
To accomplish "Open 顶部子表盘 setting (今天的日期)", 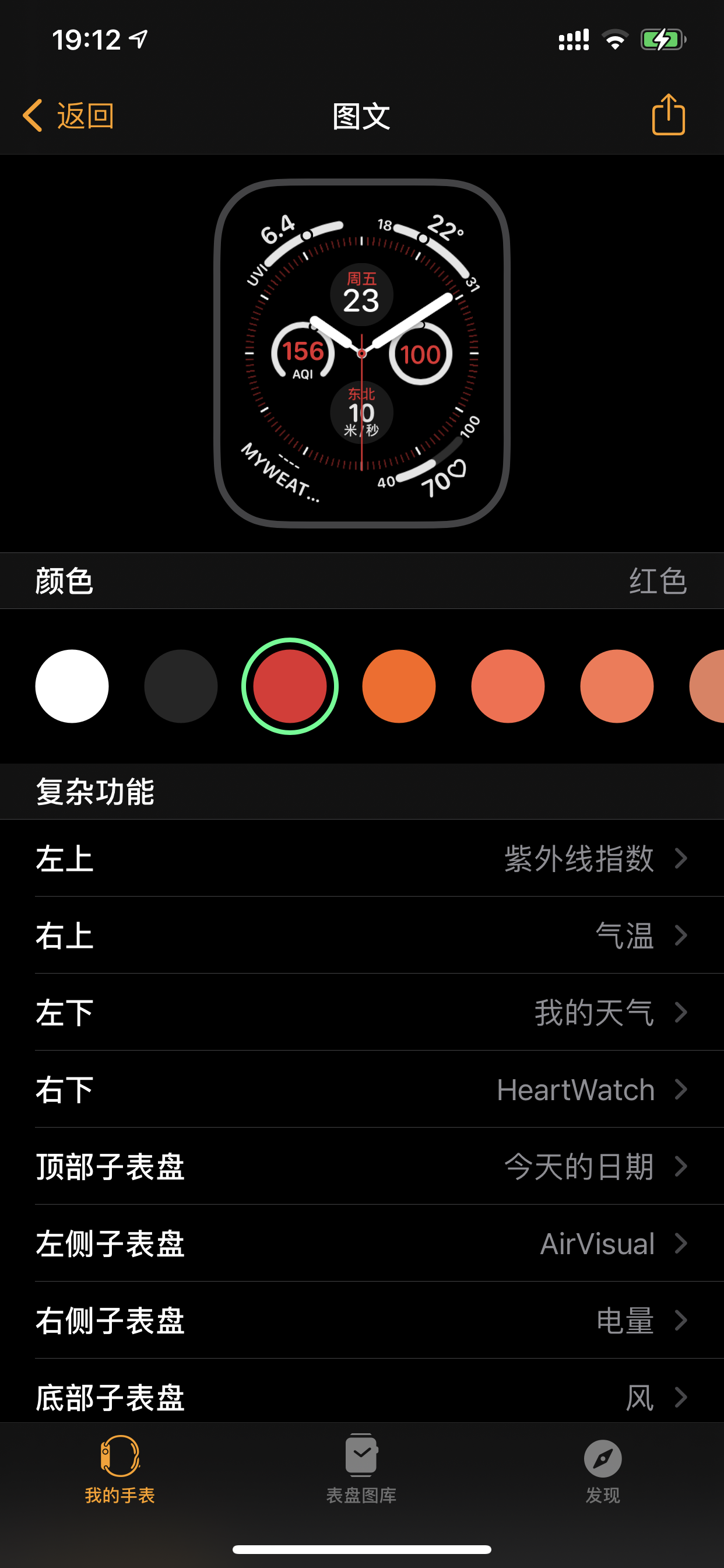I will pyautogui.click(x=361, y=1166).
